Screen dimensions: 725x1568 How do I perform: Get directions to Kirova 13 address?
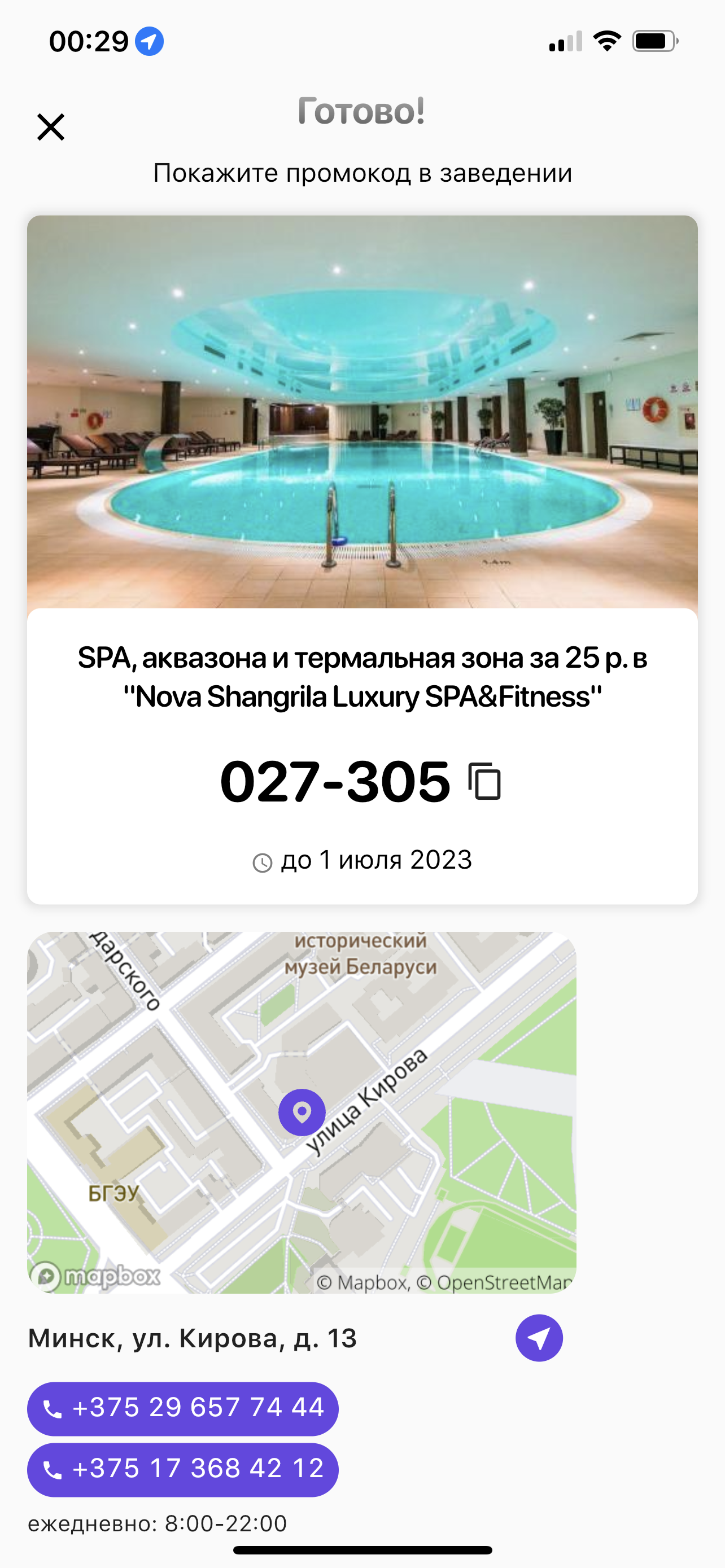coord(539,1338)
